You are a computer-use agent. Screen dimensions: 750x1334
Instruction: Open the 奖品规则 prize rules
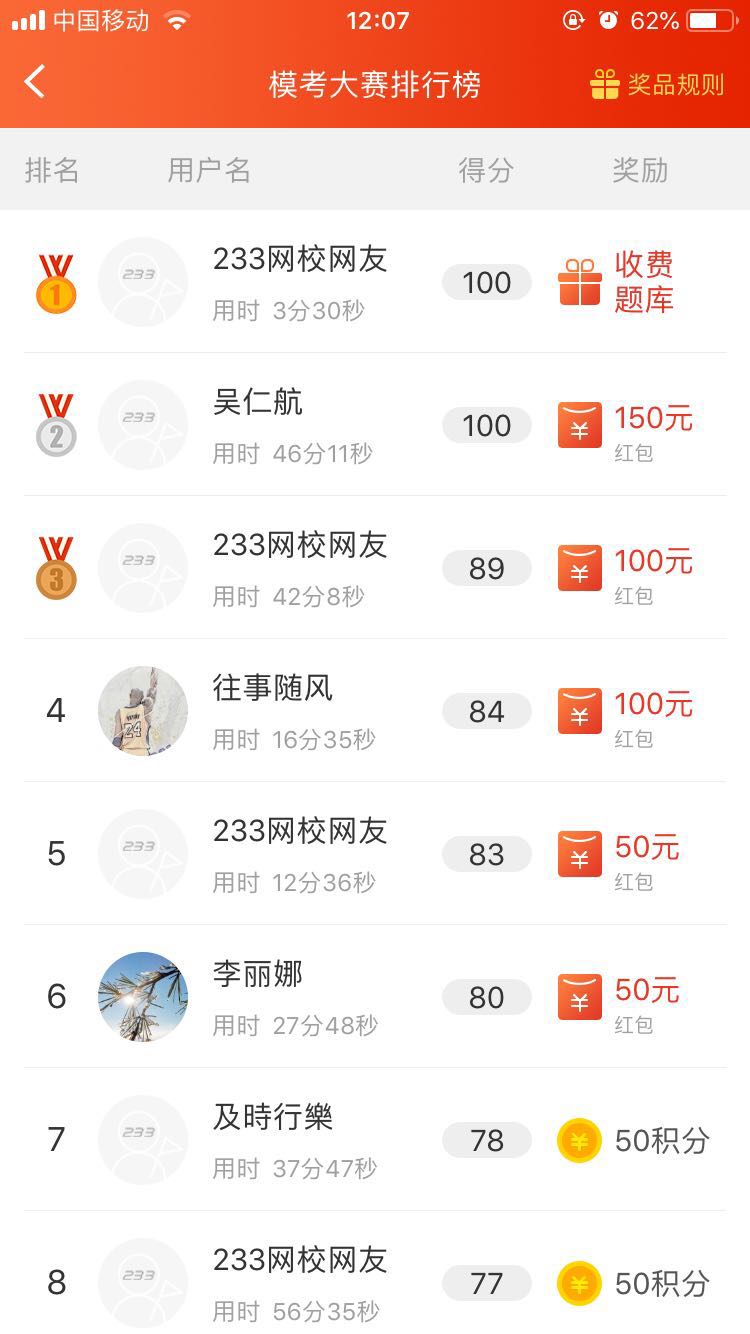(x=657, y=85)
